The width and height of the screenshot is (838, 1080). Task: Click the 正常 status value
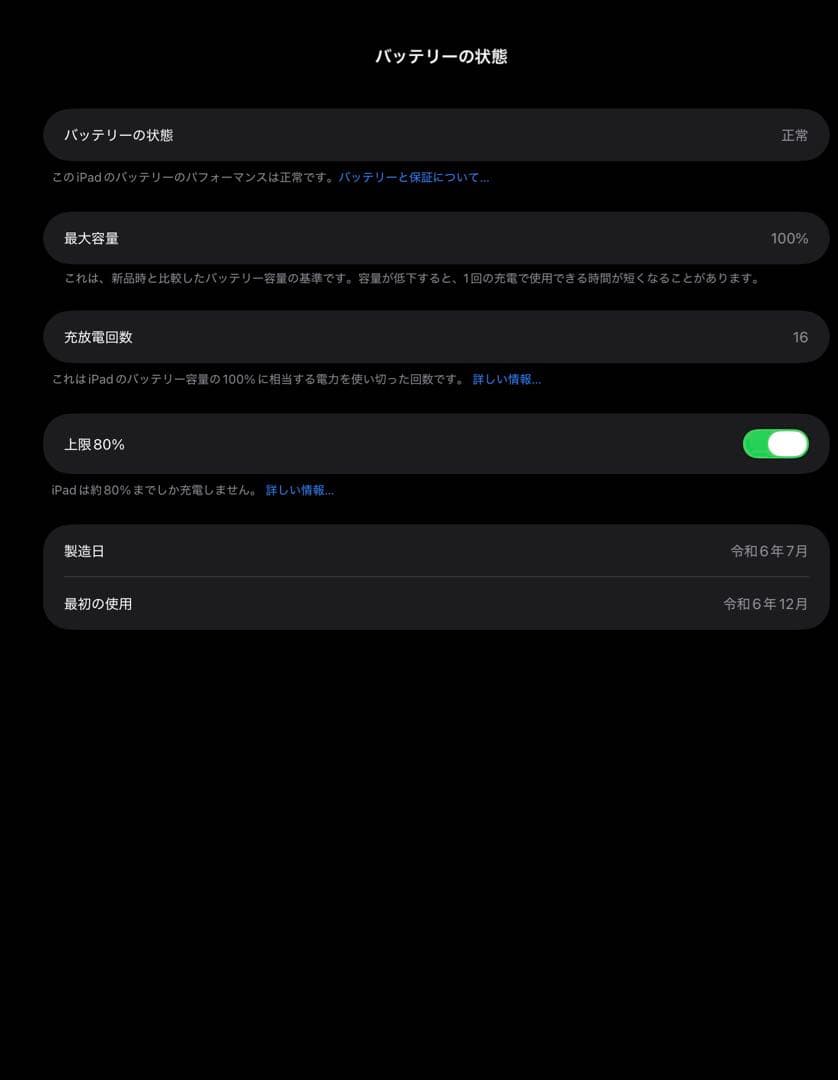click(x=795, y=135)
